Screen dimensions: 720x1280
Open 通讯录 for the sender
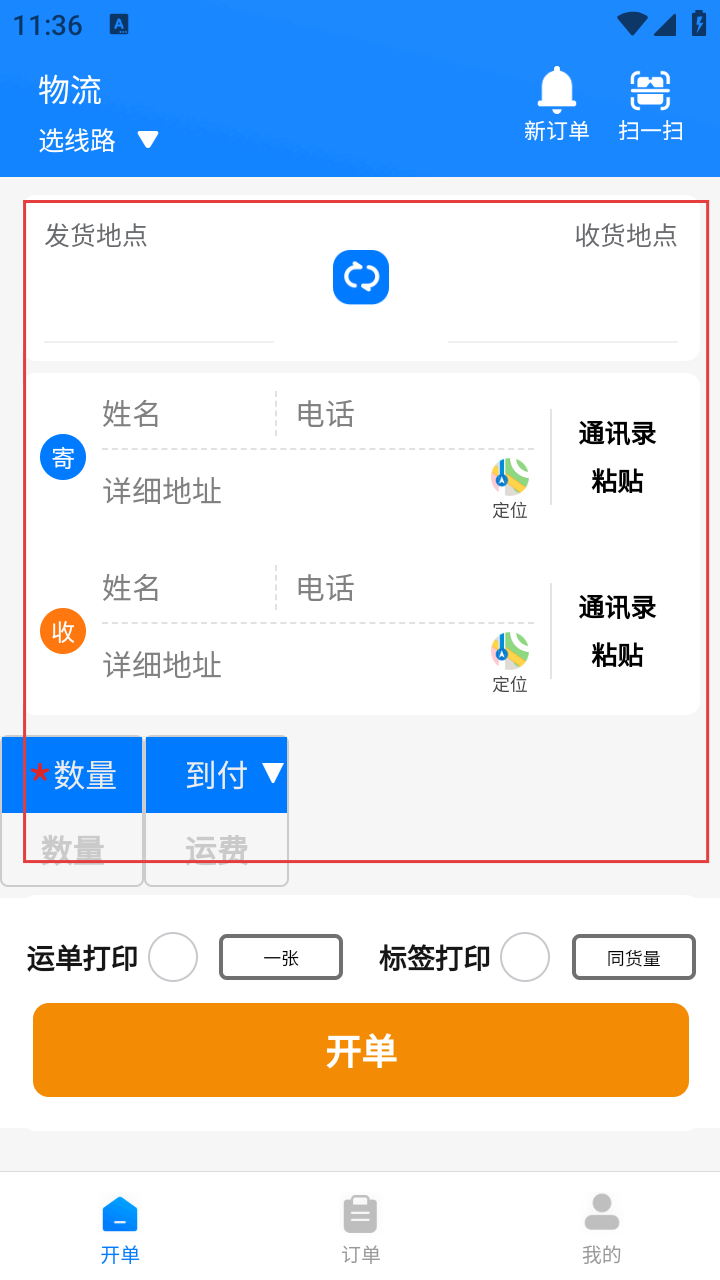(x=617, y=434)
